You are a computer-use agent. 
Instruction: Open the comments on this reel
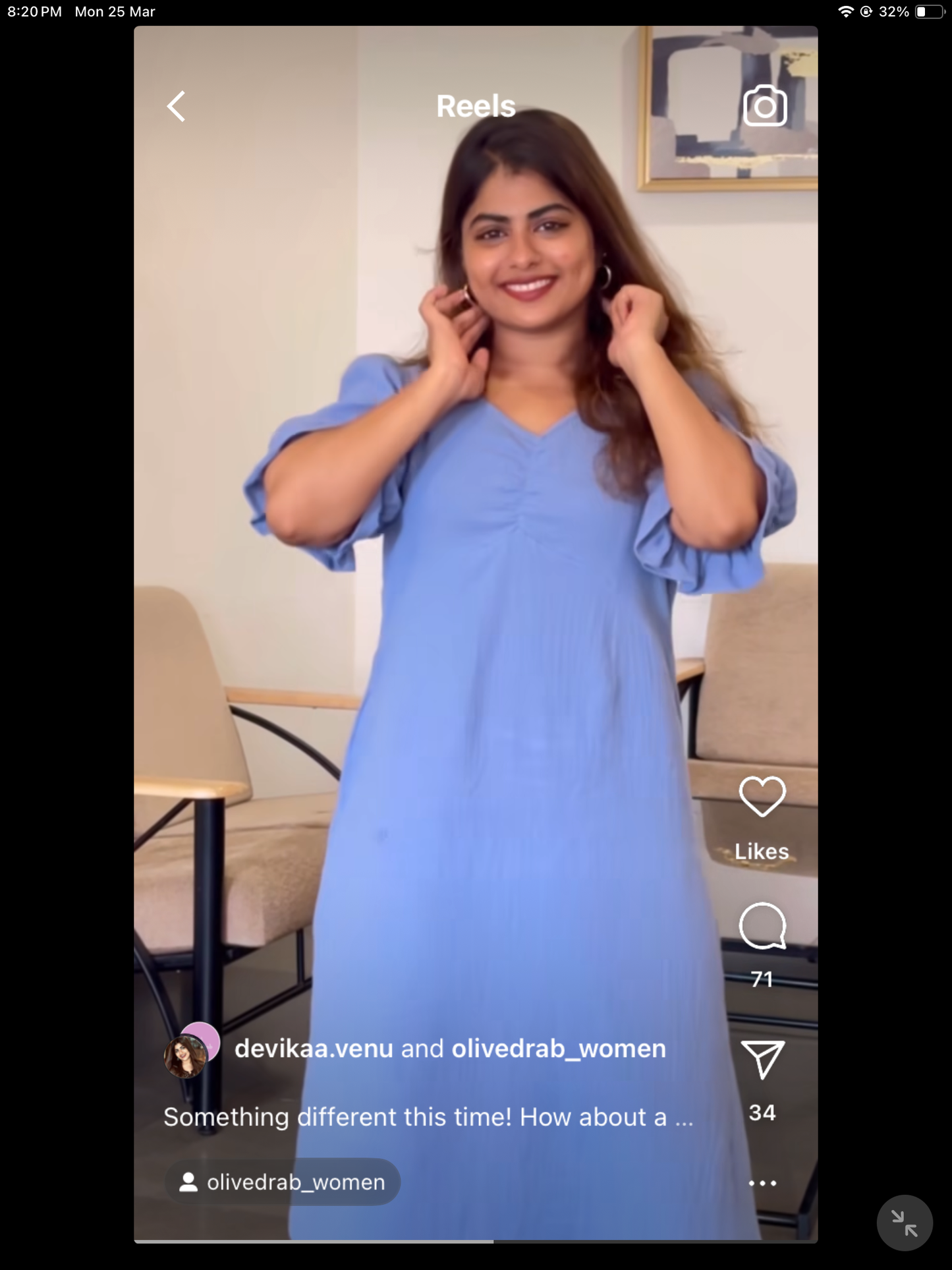pyautogui.click(x=762, y=925)
